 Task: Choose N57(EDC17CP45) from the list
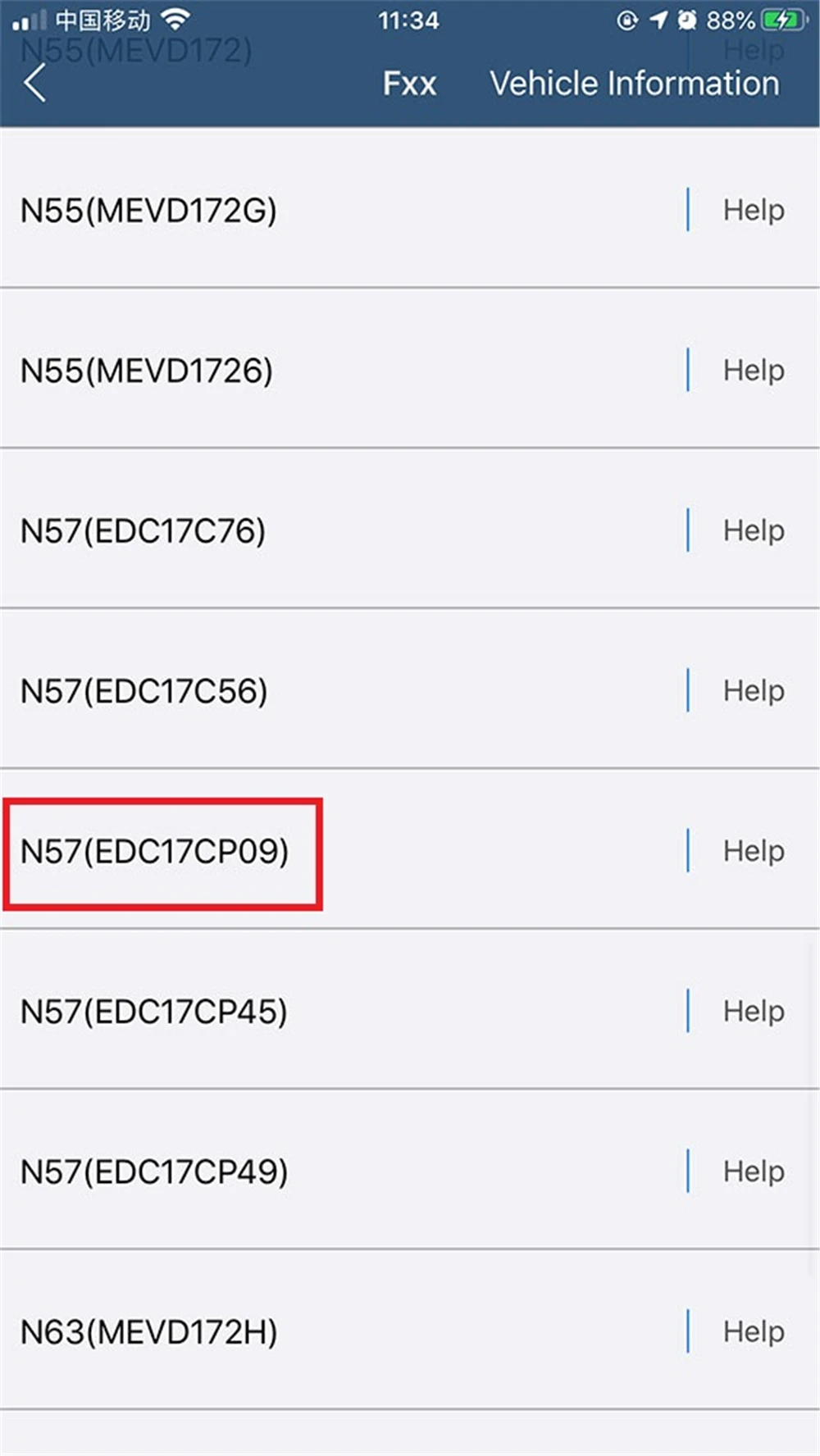[x=154, y=1012]
